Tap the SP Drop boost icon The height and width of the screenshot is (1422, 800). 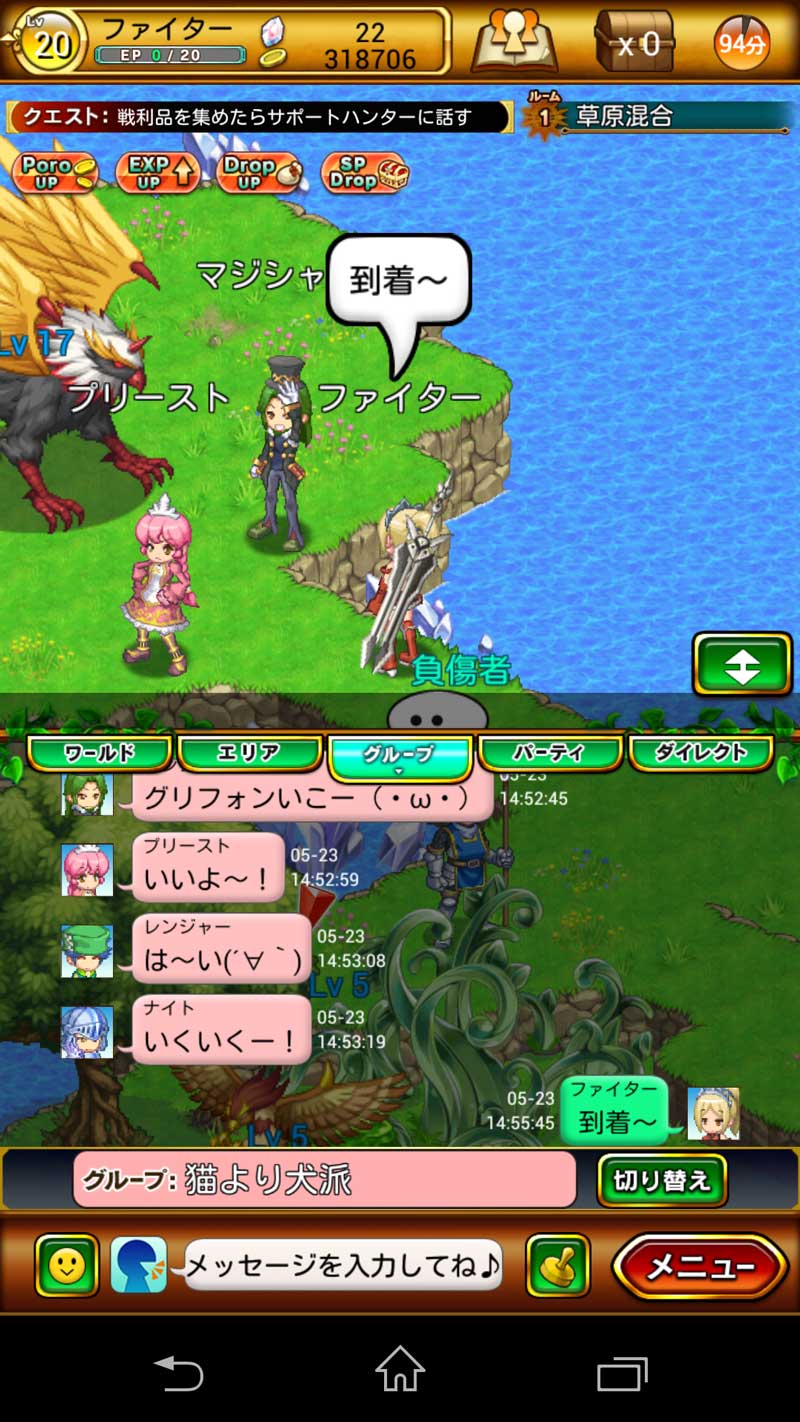[x=364, y=173]
